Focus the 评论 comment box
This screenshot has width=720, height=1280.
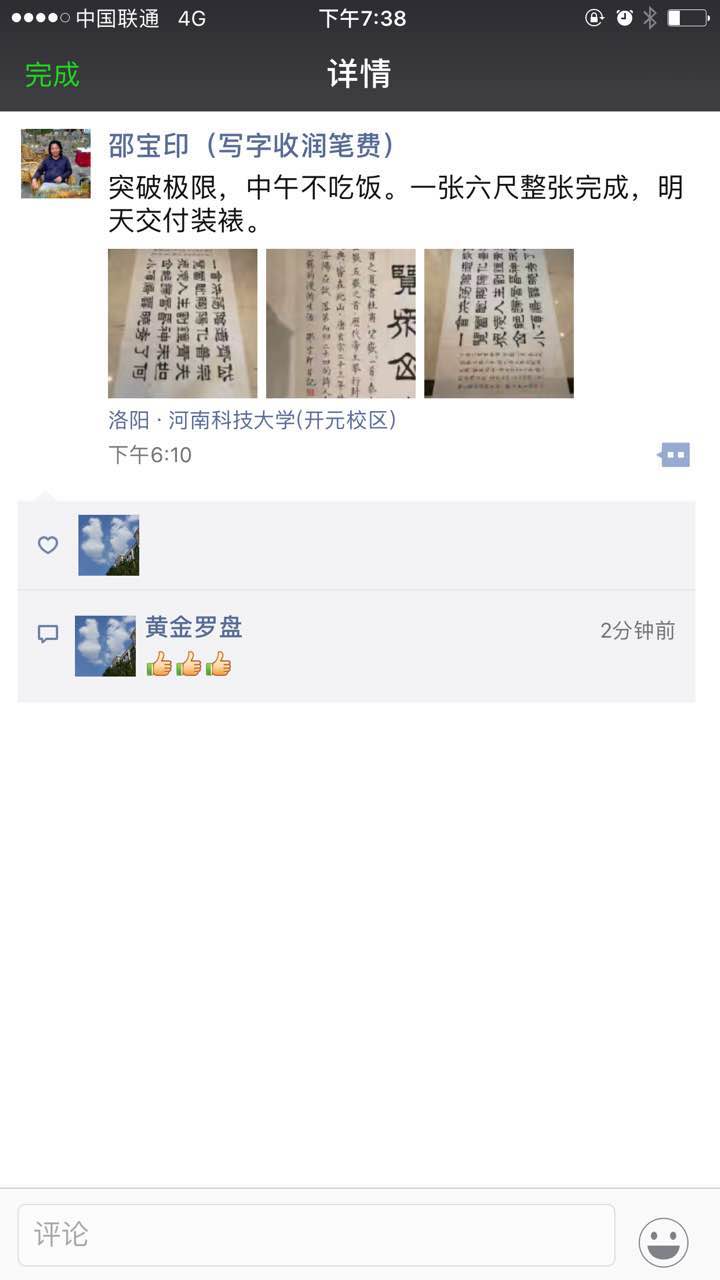[316, 1235]
